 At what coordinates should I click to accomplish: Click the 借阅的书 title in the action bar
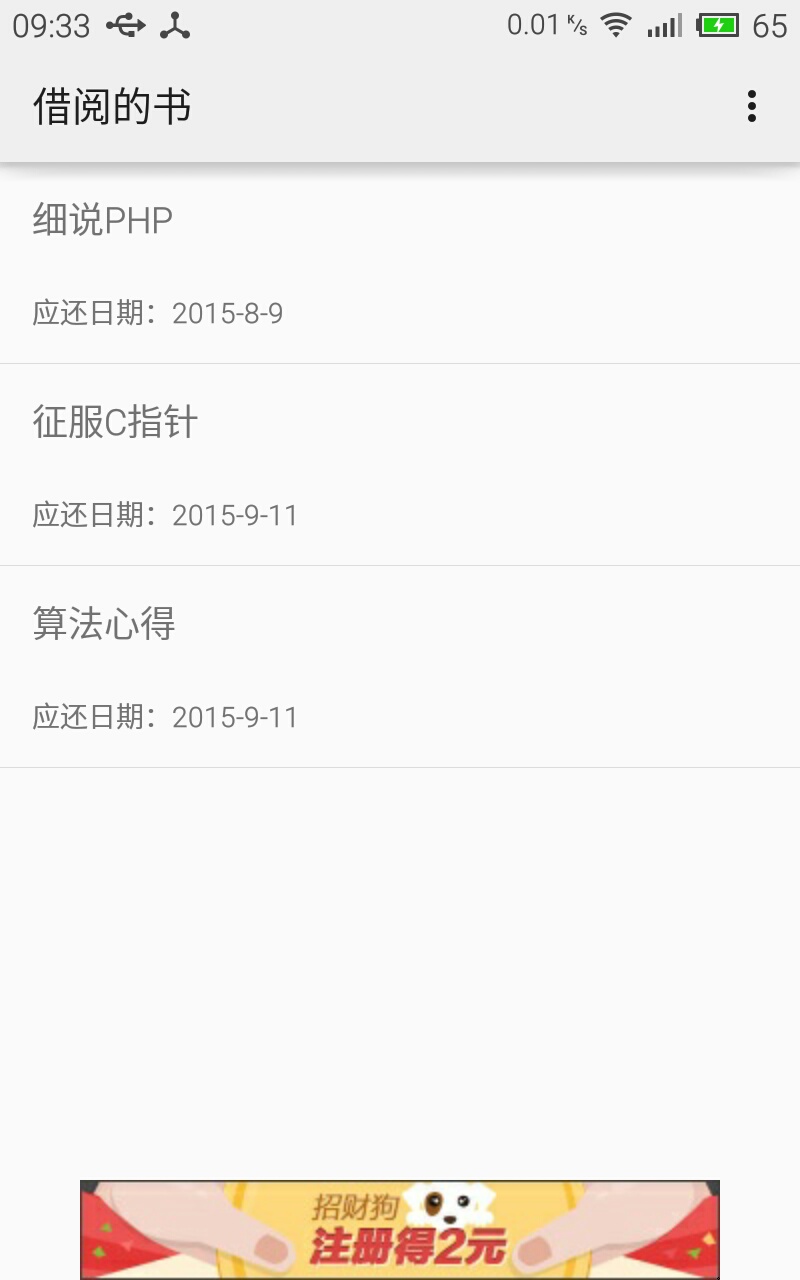pos(113,104)
